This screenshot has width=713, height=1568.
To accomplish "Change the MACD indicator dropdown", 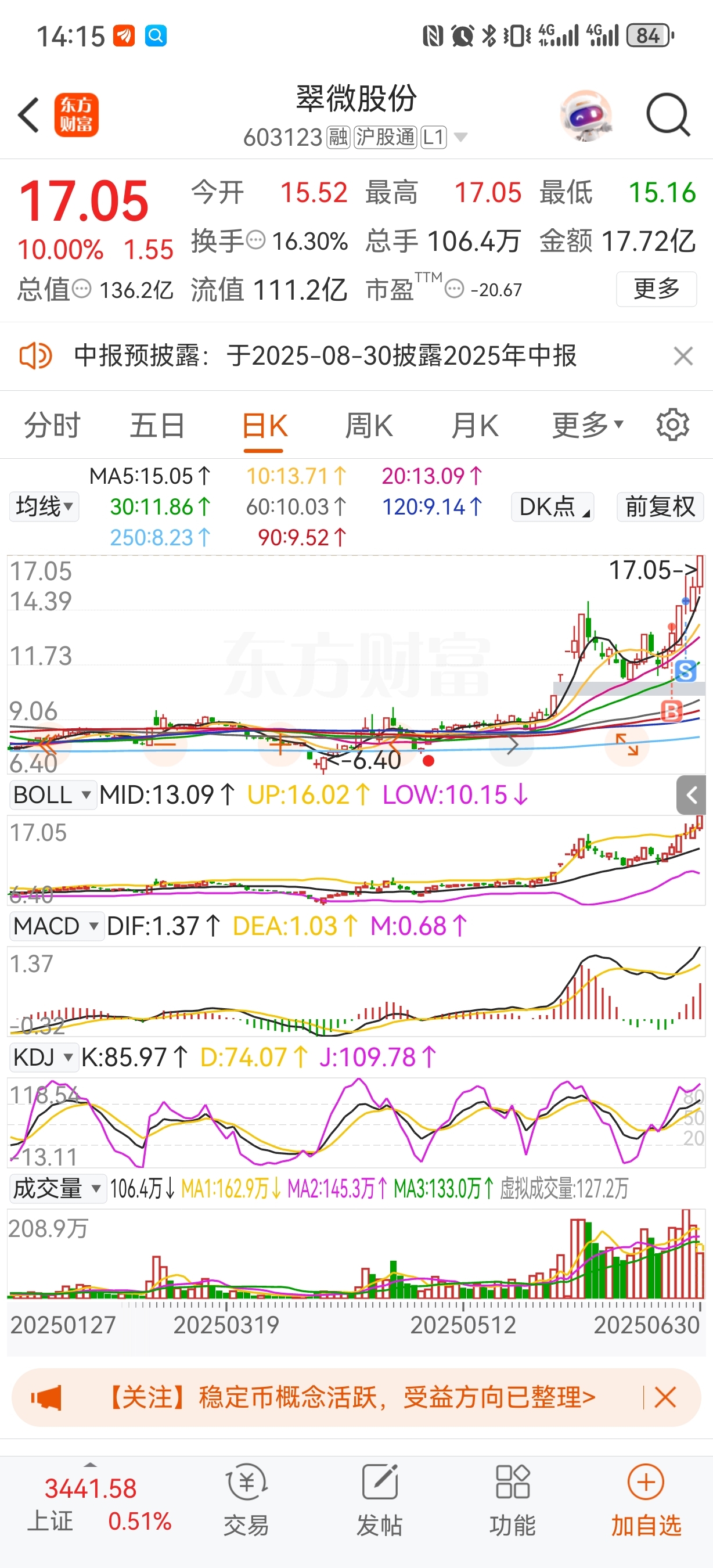I will tap(55, 926).
